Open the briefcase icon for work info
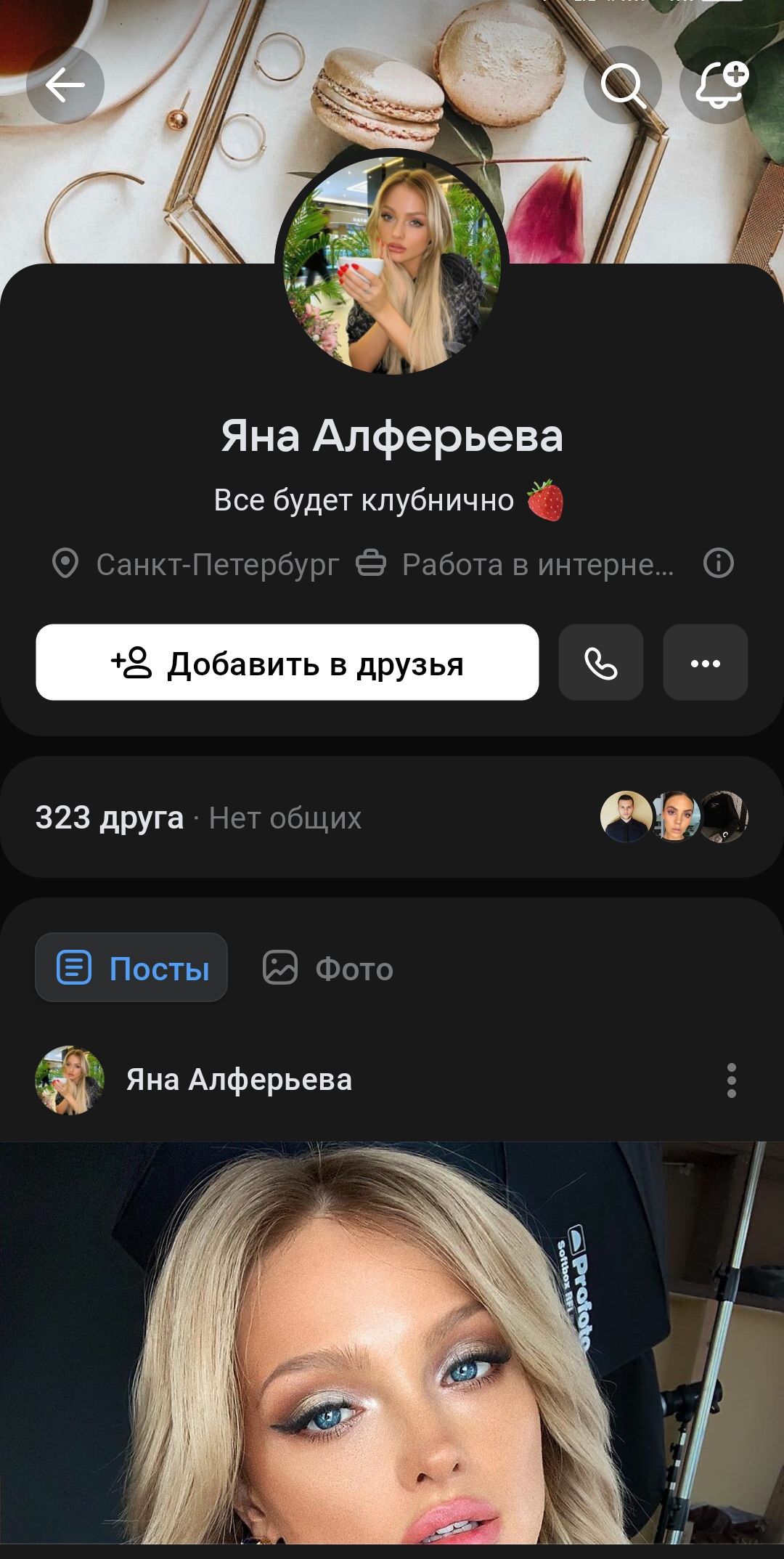Image resolution: width=784 pixels, height=1559 pixels. pos(373,563)
